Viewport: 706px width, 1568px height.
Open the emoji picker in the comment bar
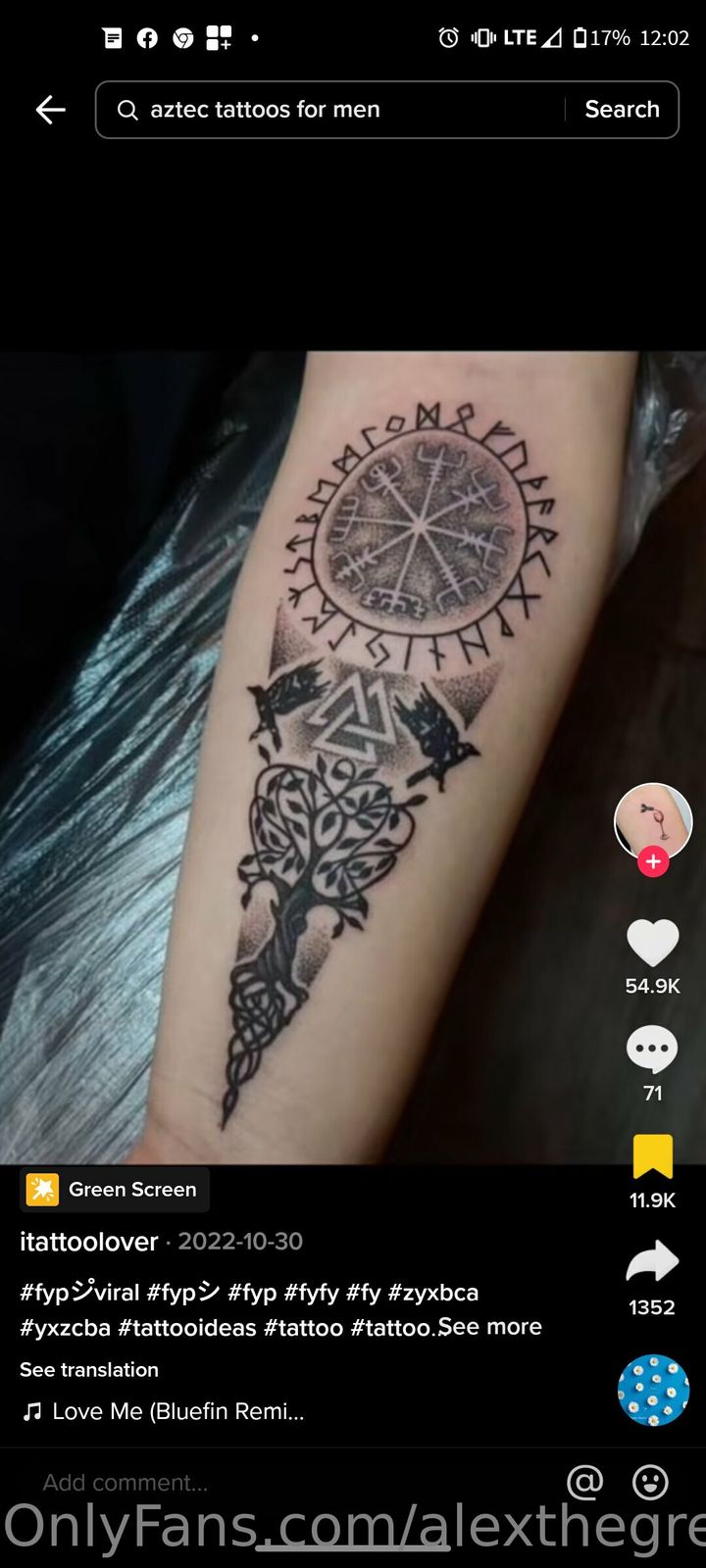[x=650, y=1483]
